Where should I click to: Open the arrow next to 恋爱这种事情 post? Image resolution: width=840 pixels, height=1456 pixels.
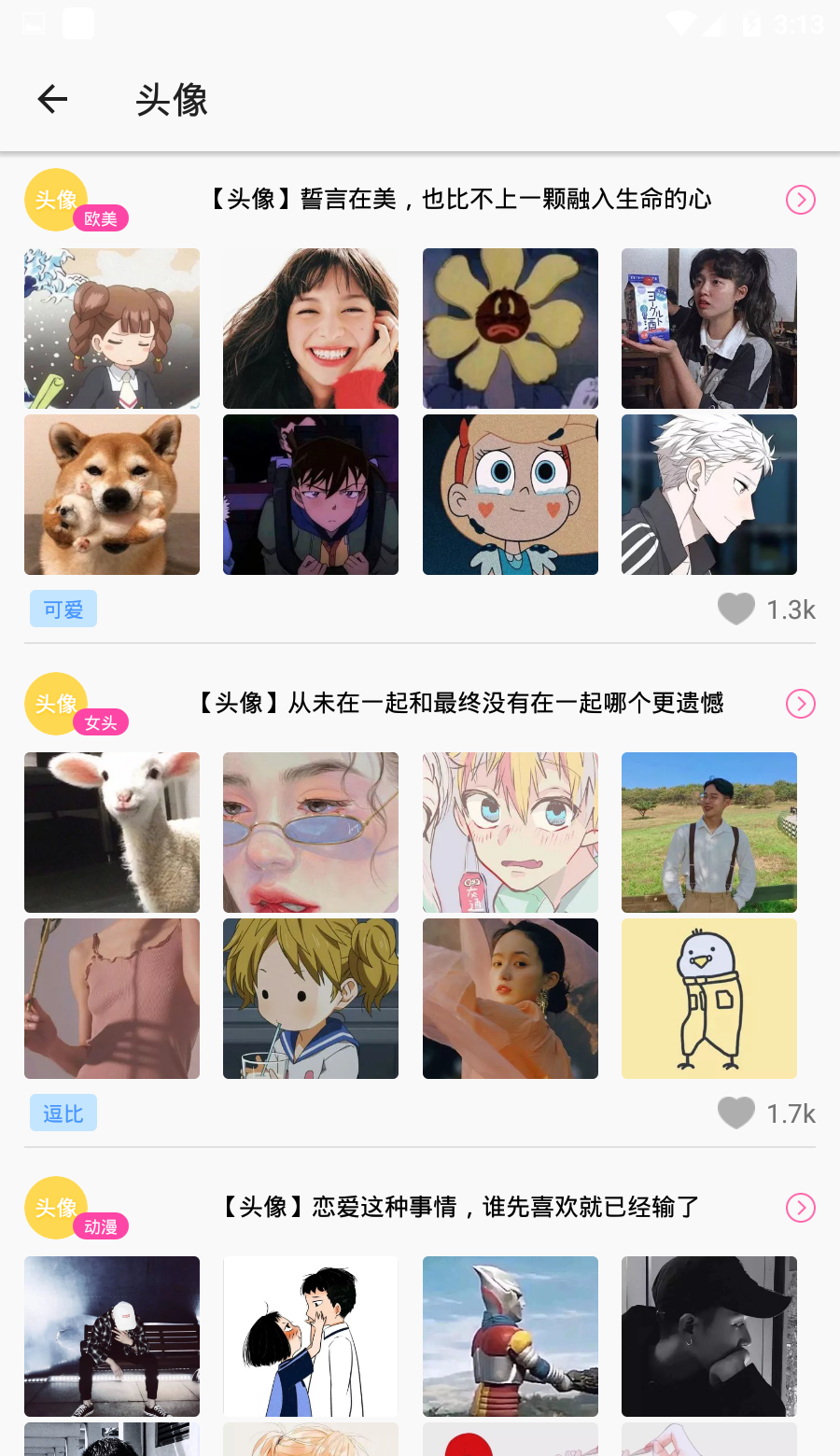click(x=800, y=1208)
